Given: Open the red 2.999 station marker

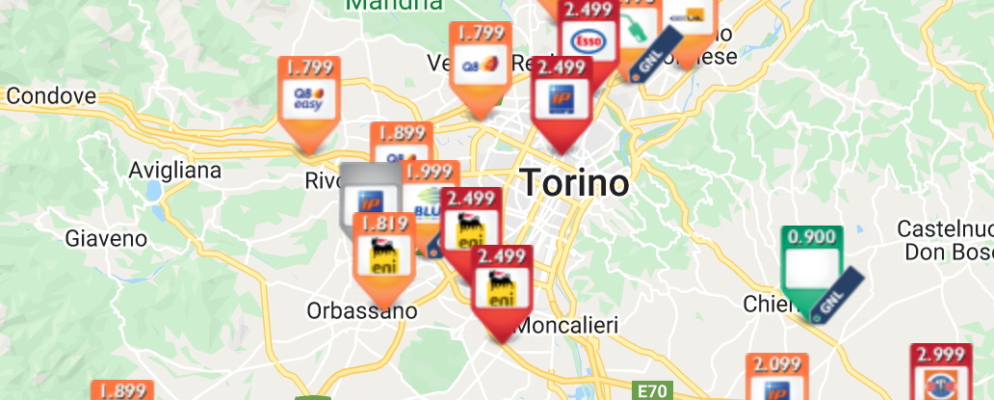Looking at the screenshot, I should pos(940,376).
